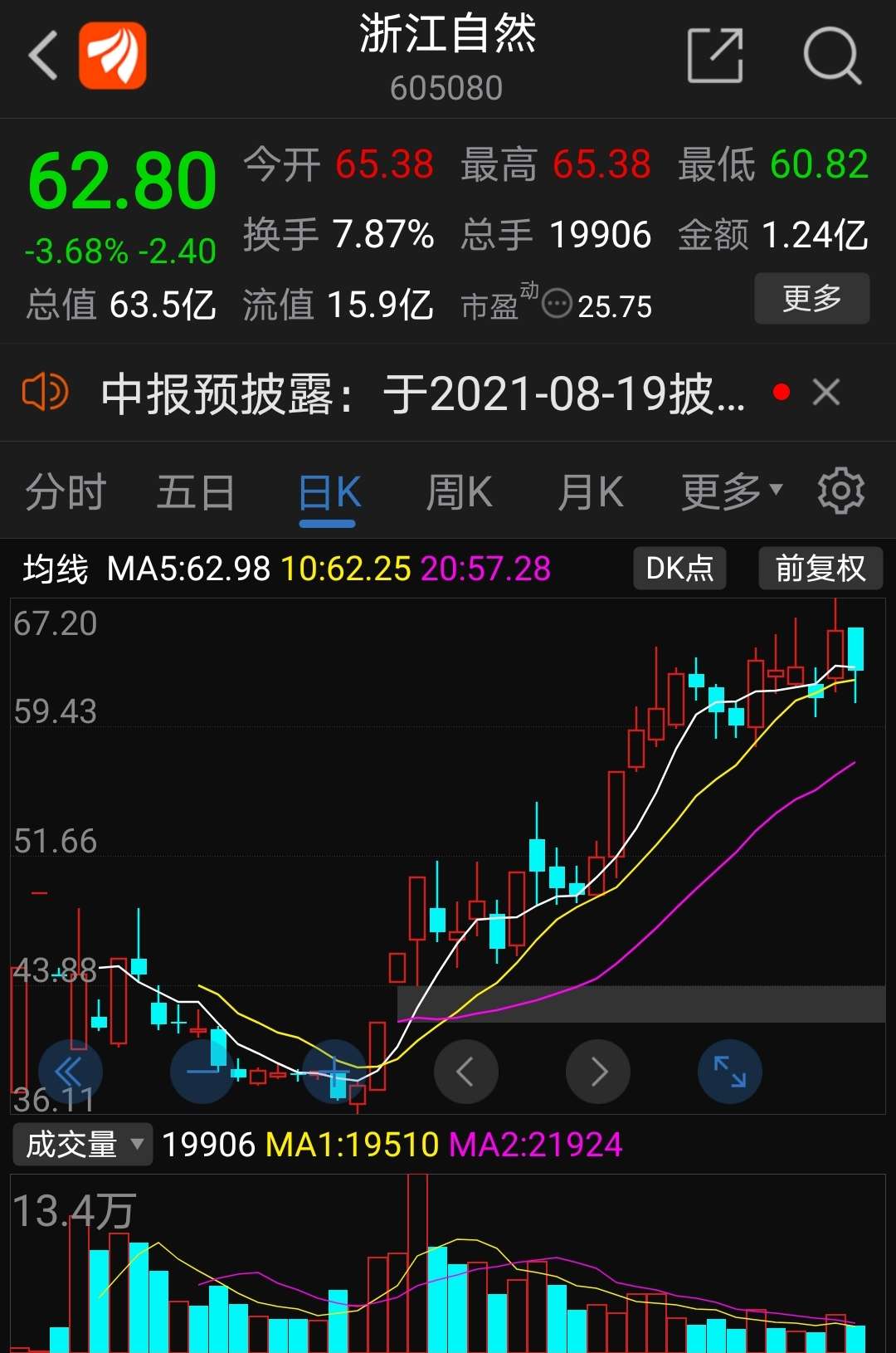Image resolution: width=896 pixels, height=1353 pixels.
Task: Switch to the 分时 chart tab
Action: tap(66, 492)
